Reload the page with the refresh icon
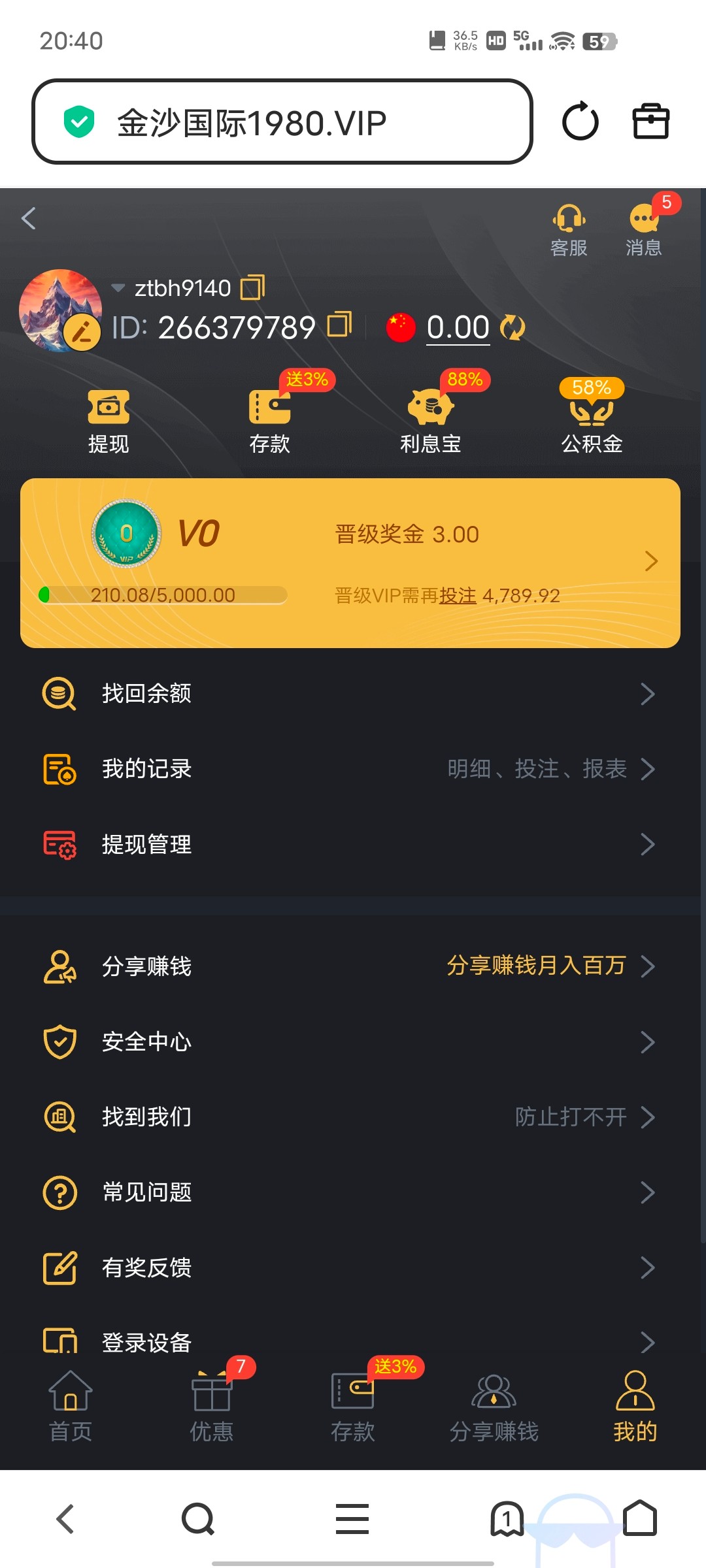This screenshot has height=1568, width=706. pyautogui.click(x=580, y=122)
